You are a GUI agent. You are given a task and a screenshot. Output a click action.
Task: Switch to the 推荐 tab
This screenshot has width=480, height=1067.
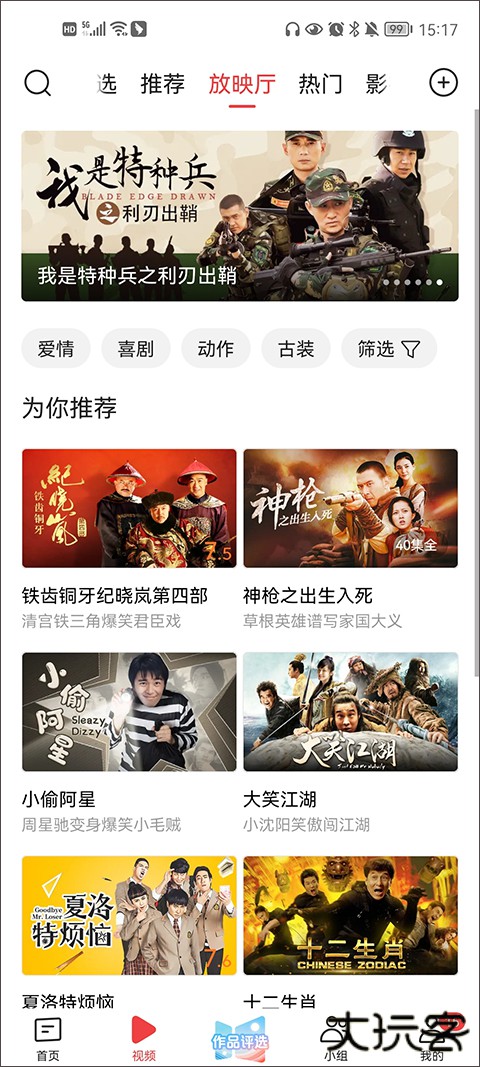coord(163,84)
